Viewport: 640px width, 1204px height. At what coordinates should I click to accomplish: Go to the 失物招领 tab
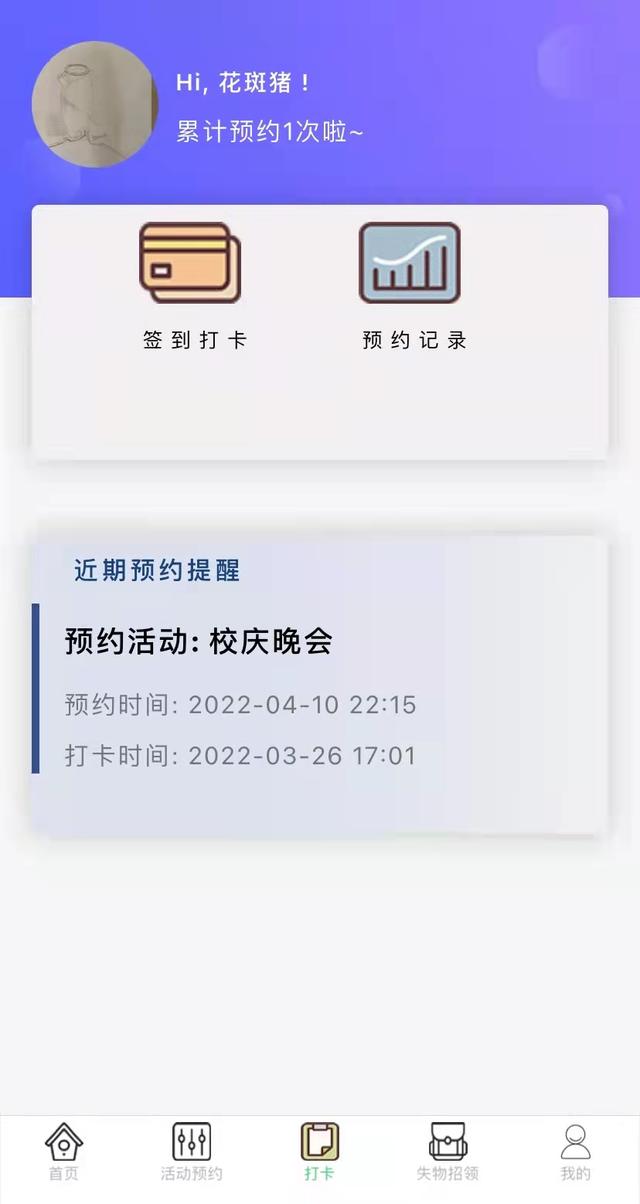coord(448,1152)
